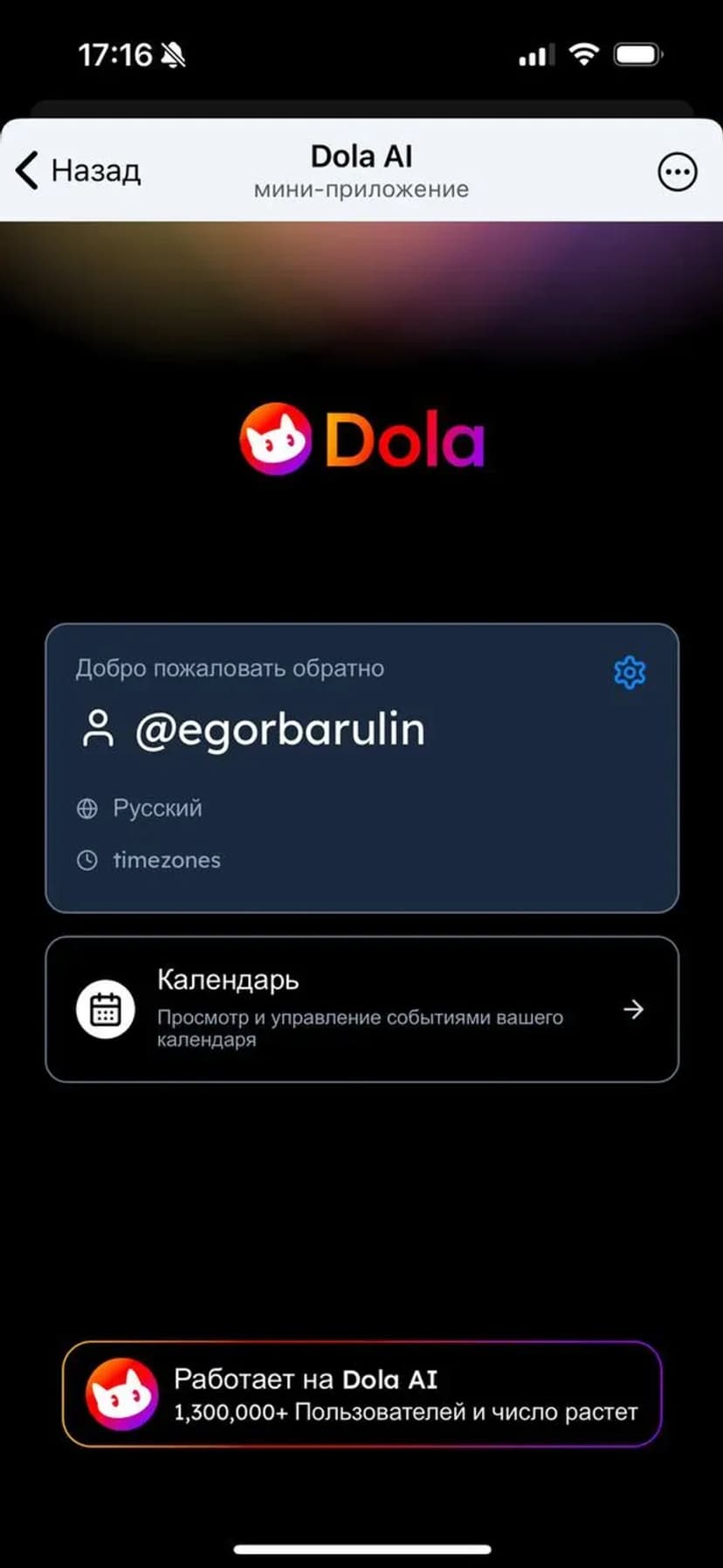Open the mini-app overflow menu
Screen dimensions: 723x1568
tap(677, 172)
